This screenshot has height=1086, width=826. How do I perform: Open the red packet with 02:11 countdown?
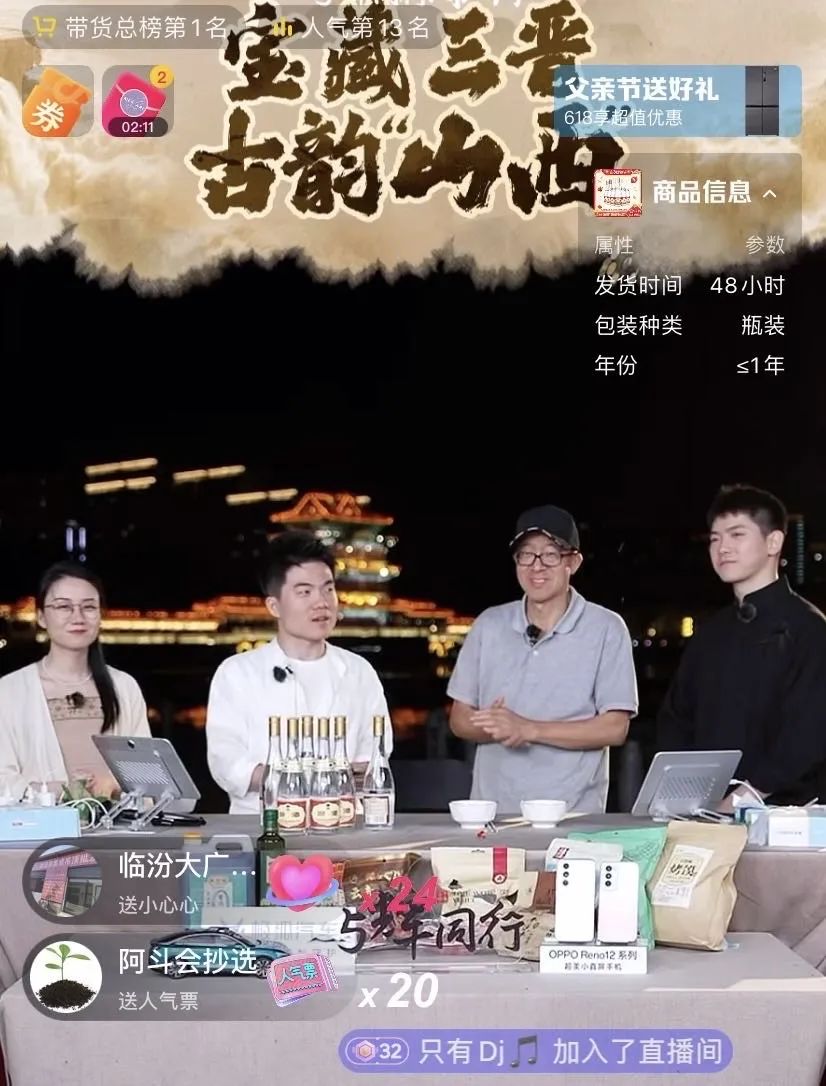137,101
